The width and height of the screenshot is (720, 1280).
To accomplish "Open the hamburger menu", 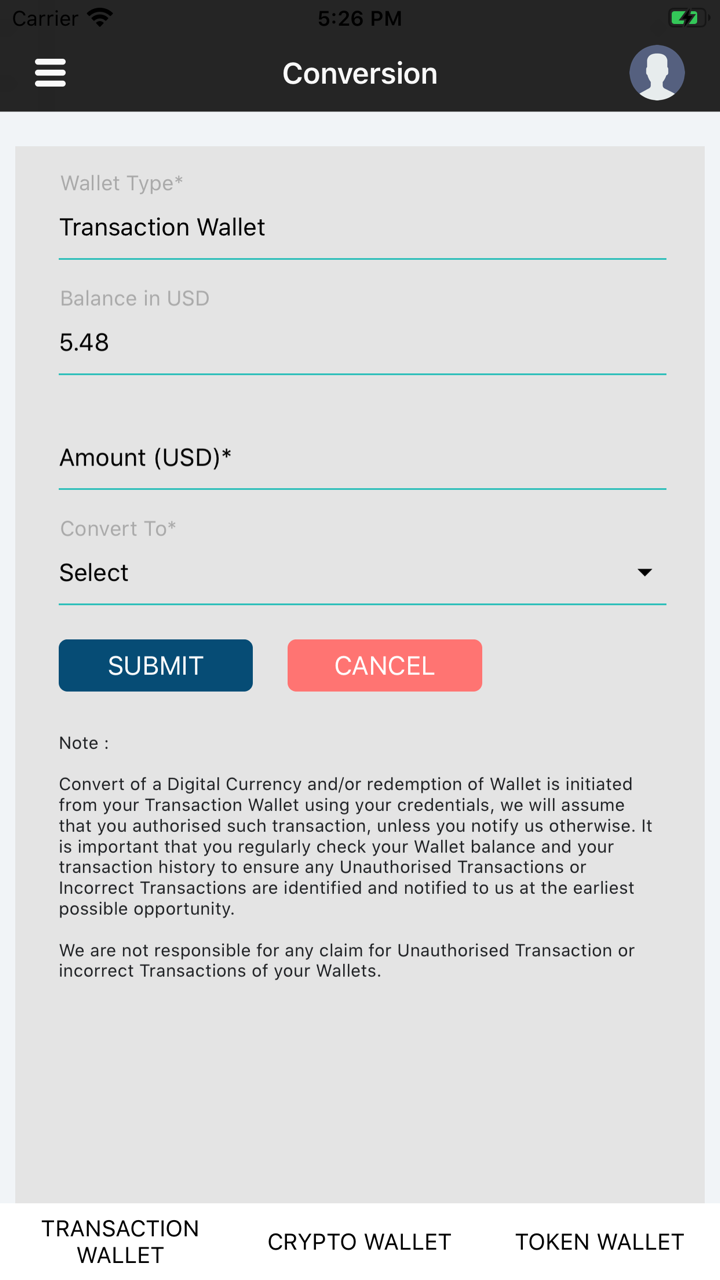I will coord(50,73).
